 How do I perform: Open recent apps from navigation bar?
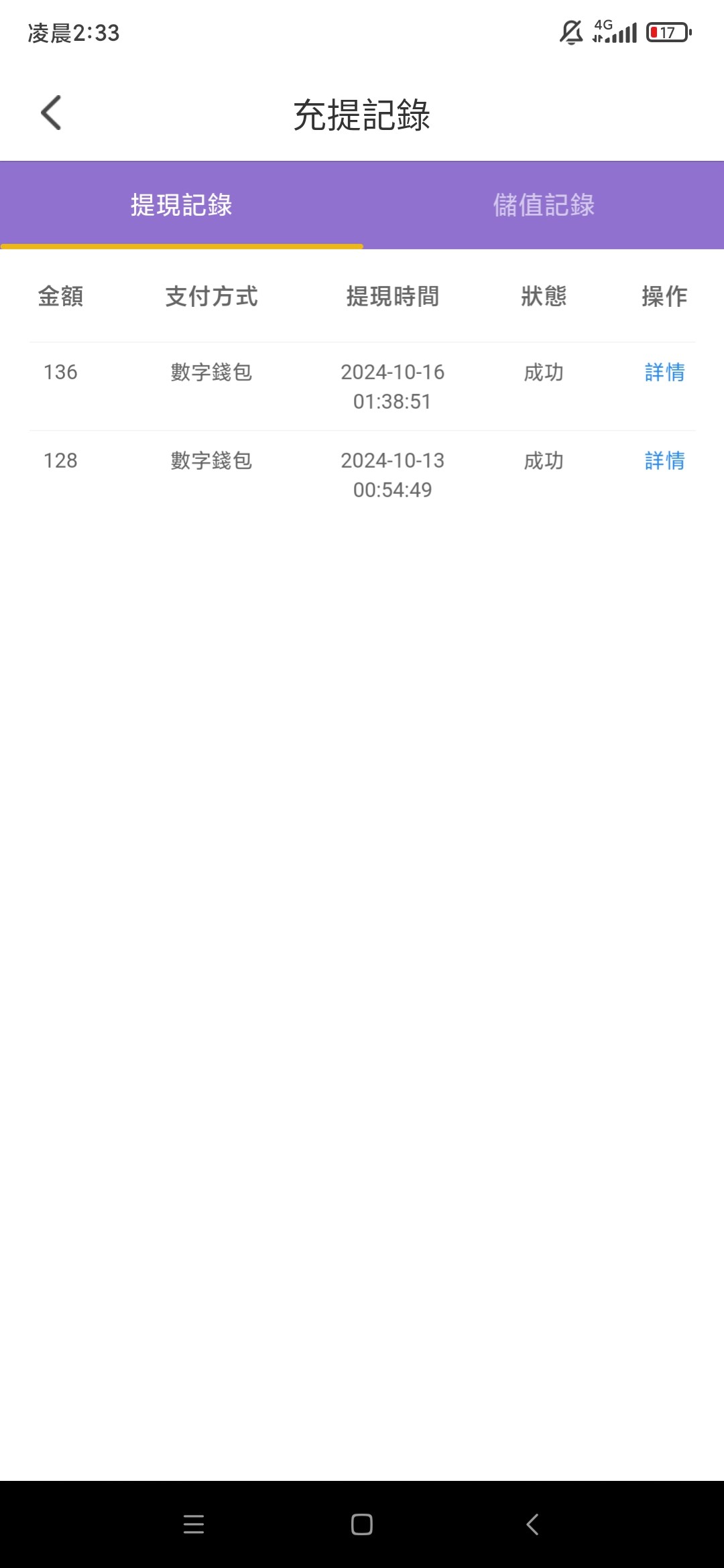click(194, 1524)
